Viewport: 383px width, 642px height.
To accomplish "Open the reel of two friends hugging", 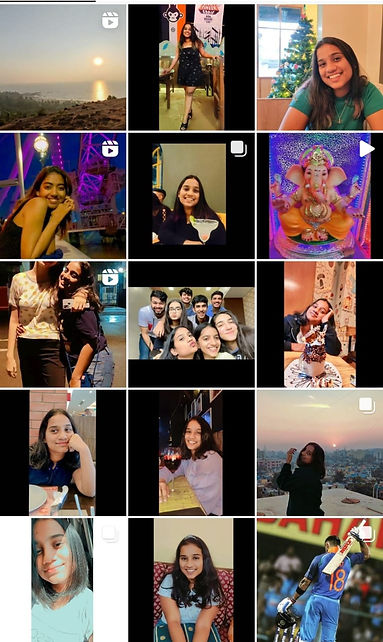I will point(63,324).
